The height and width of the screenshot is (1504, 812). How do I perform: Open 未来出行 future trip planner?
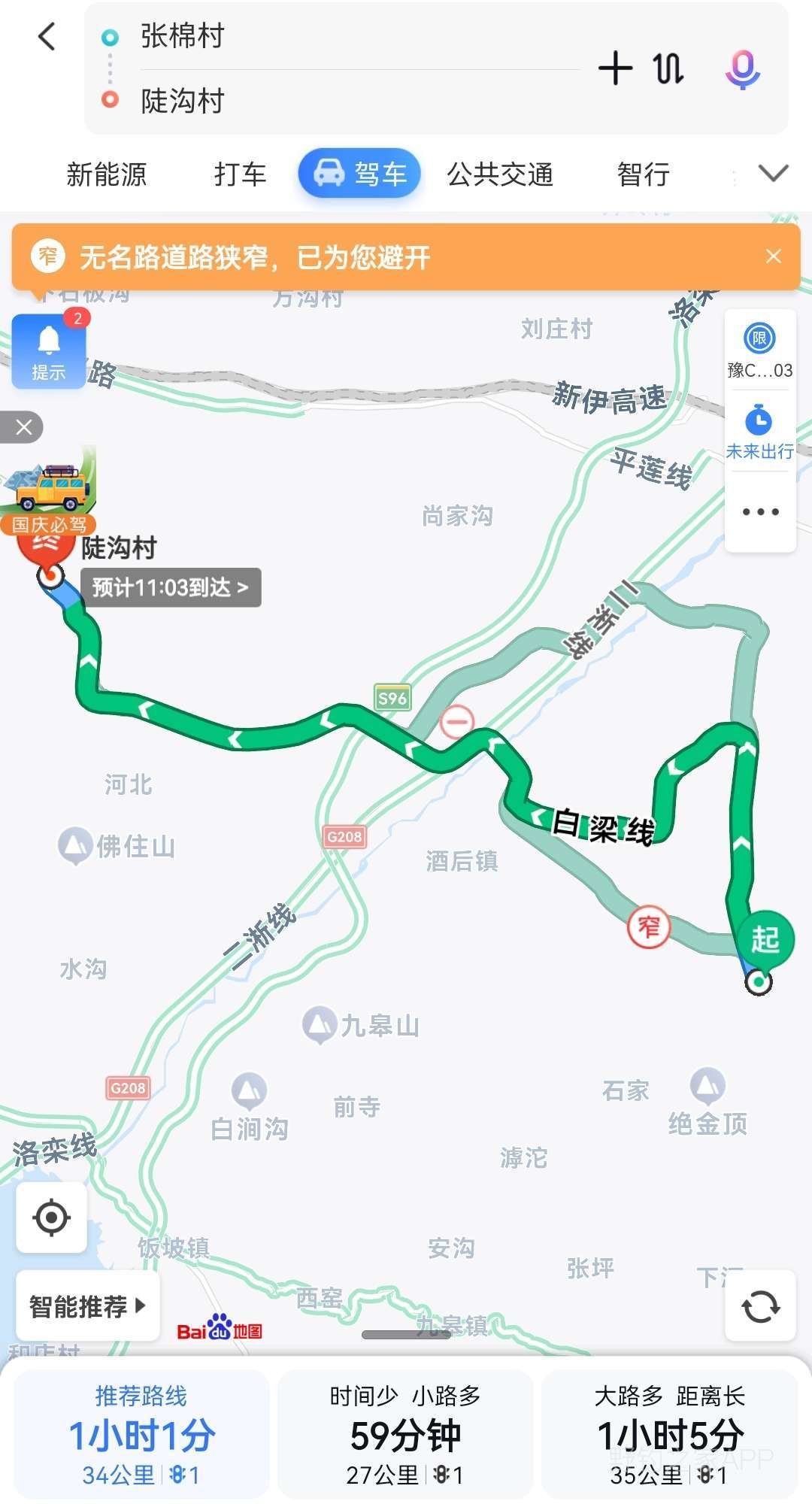(759, 432)
